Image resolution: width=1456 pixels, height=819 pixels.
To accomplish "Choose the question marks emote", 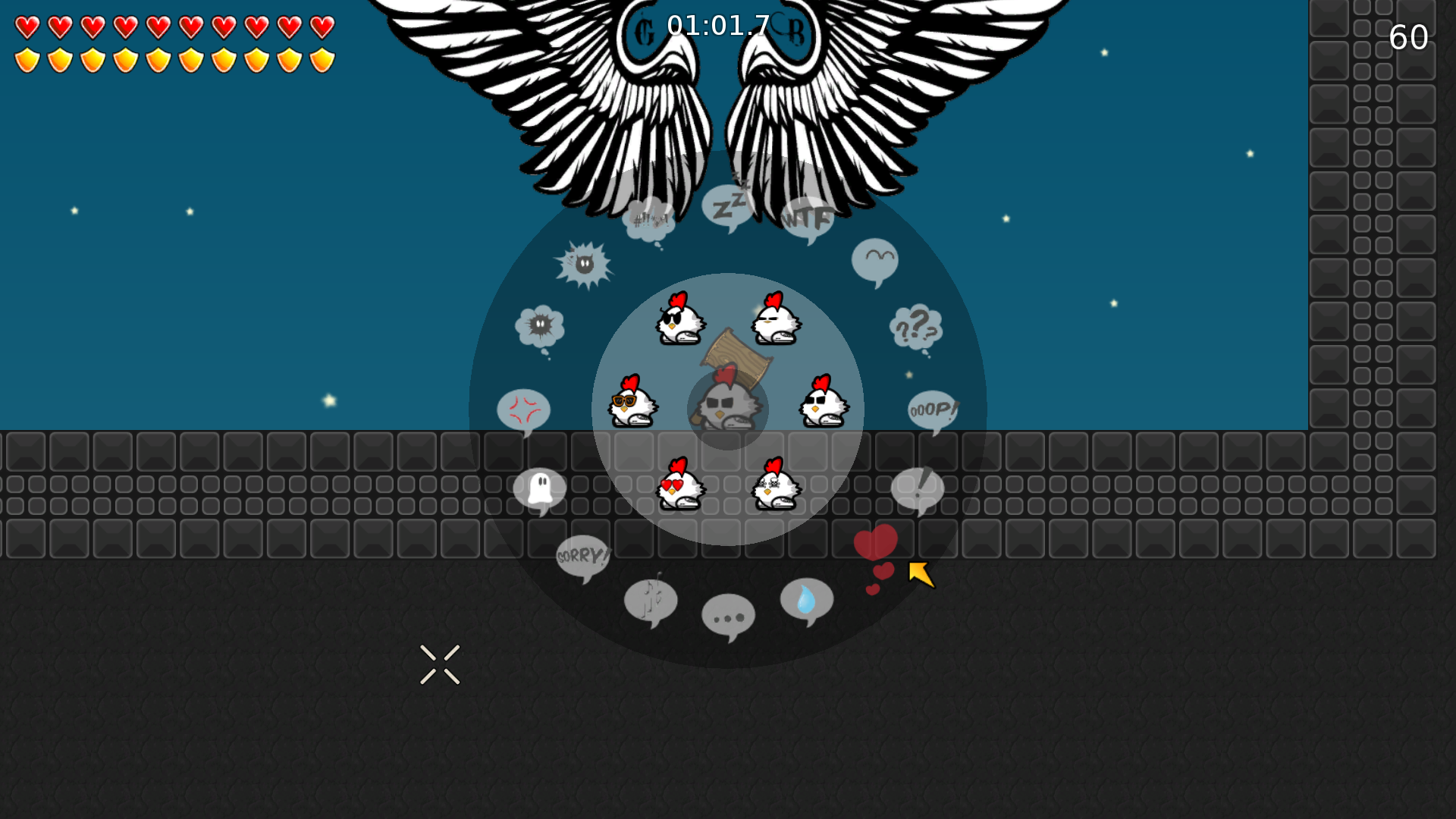I will (x=916, y=328).
